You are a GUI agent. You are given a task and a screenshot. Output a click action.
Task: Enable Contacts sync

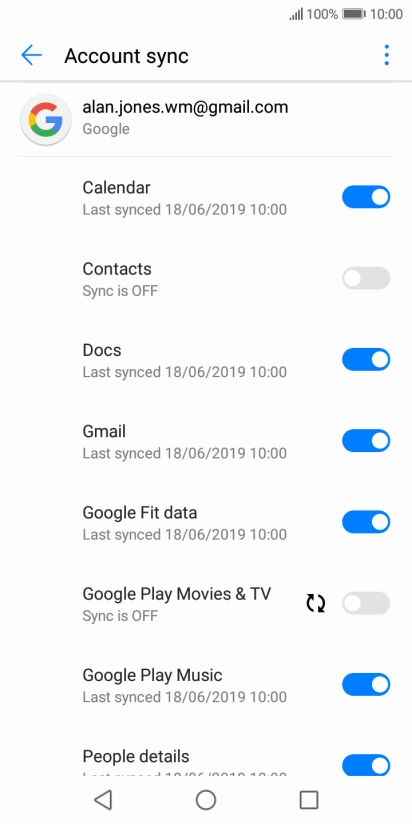click(x=366, y=278)
